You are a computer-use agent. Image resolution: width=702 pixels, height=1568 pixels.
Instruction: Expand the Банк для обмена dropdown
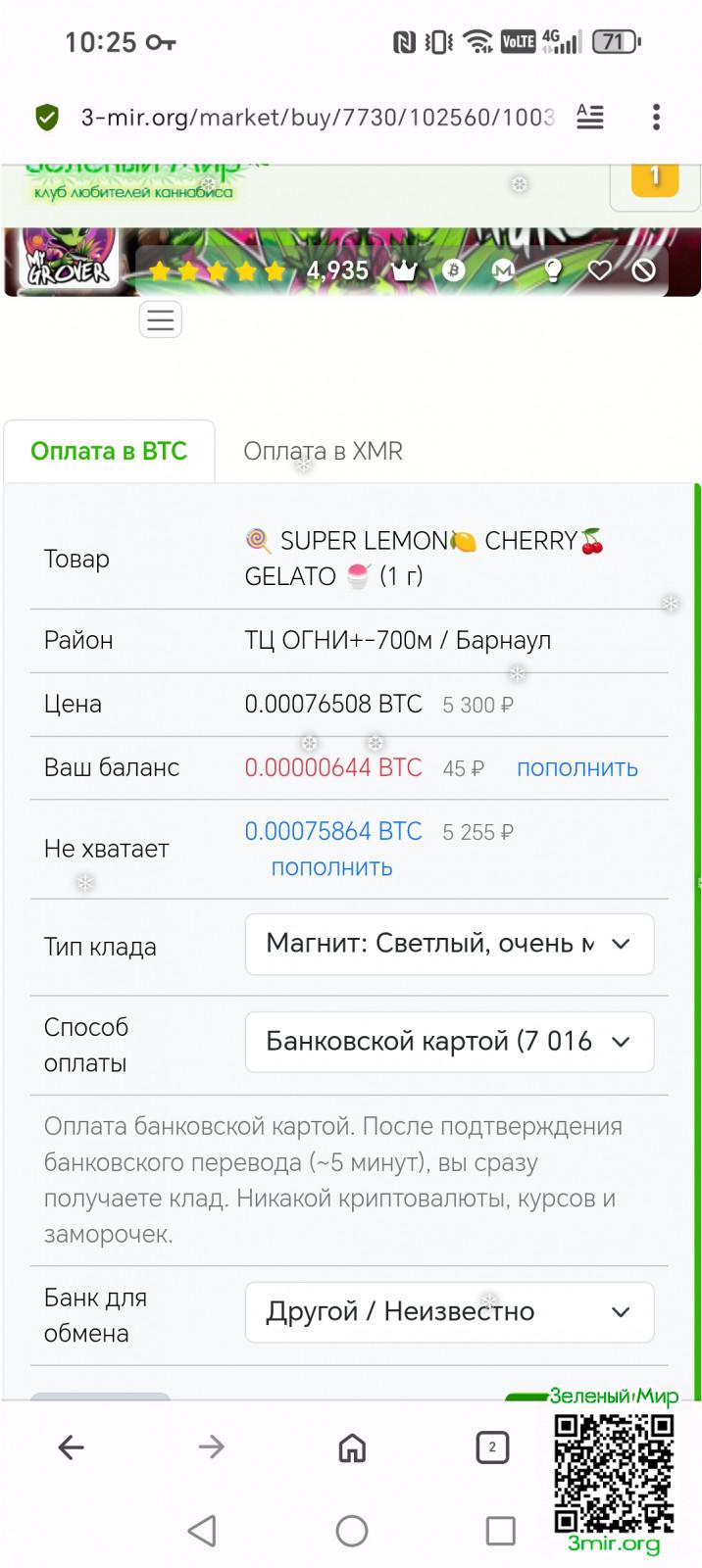pyautogui.click(x=449, y=1311)
